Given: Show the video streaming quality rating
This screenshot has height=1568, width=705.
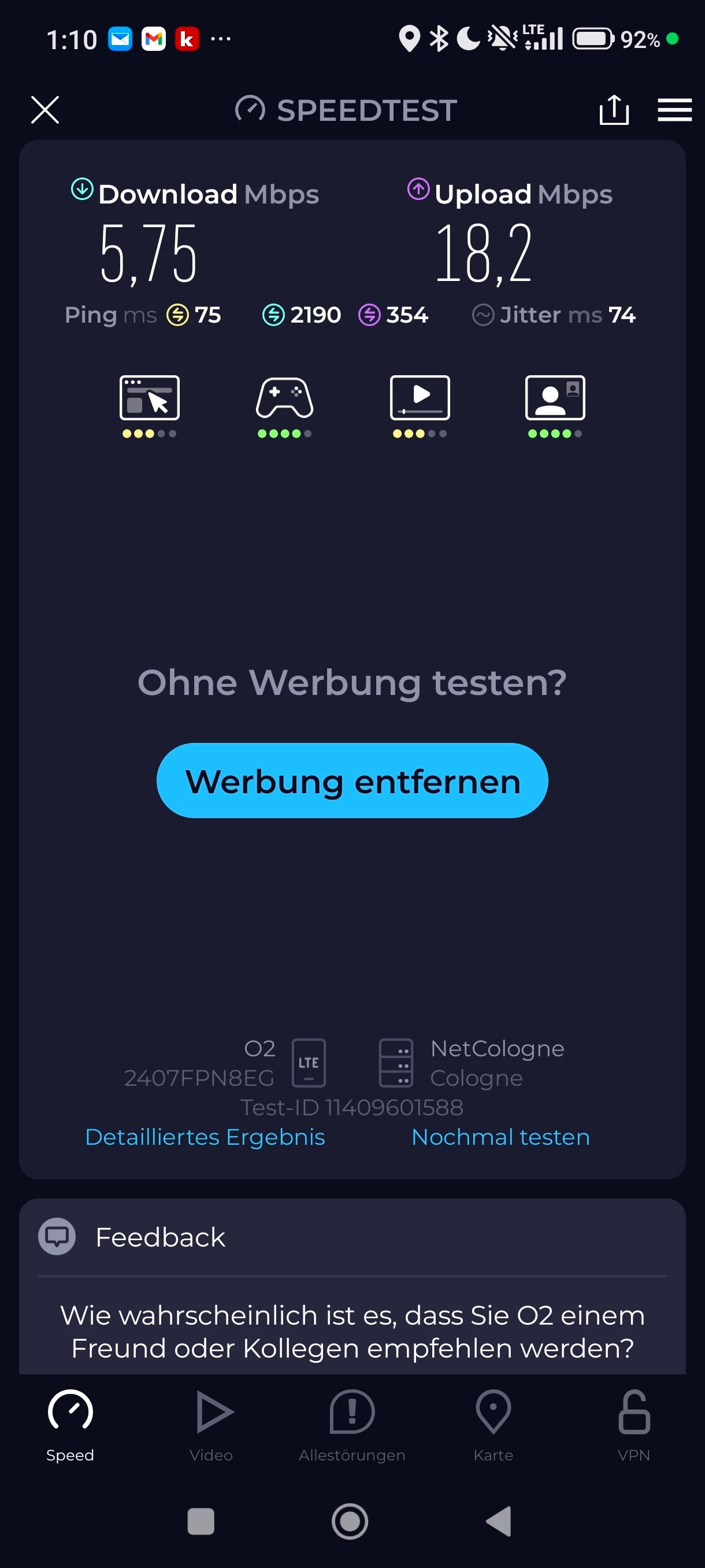Looking at the screenshot, I should [420, 405].
